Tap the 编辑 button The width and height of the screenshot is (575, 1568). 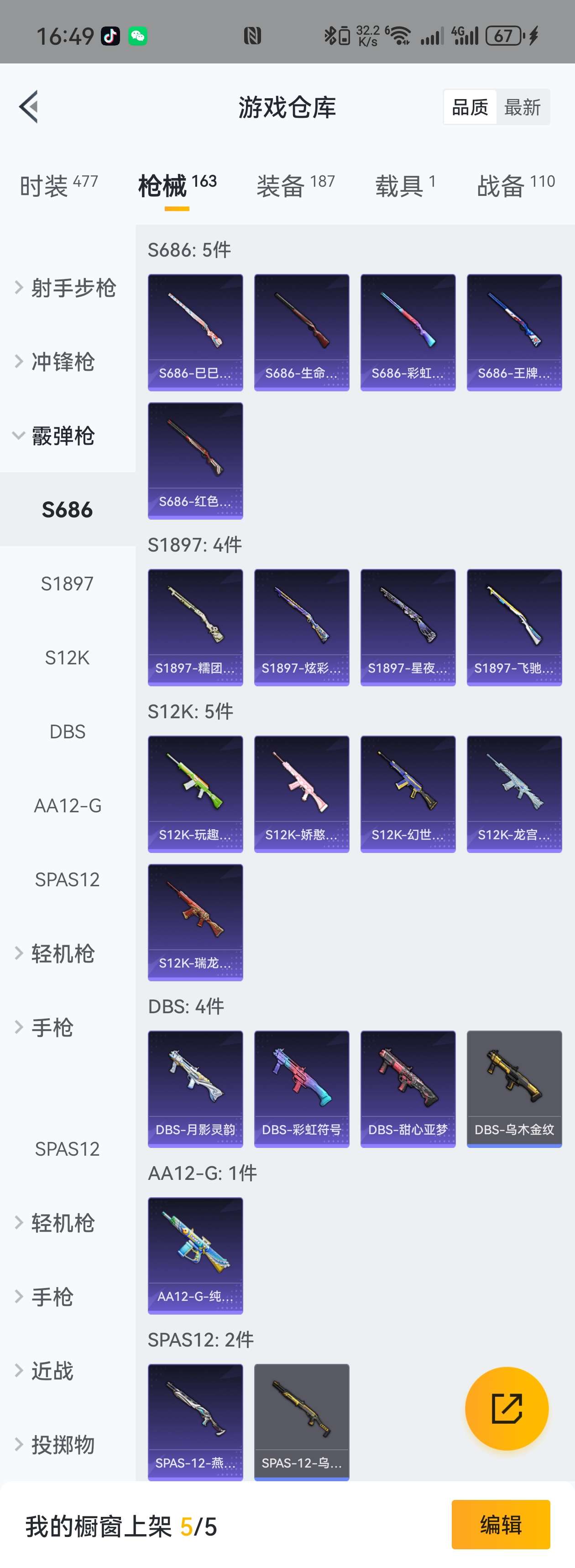click(500, 1524)
